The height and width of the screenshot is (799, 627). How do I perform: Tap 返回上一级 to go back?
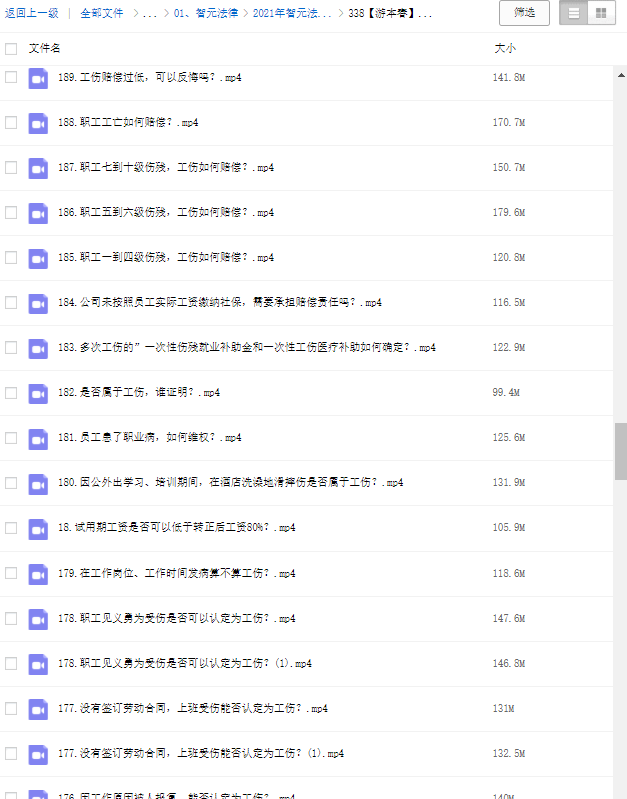click(31, 13)
